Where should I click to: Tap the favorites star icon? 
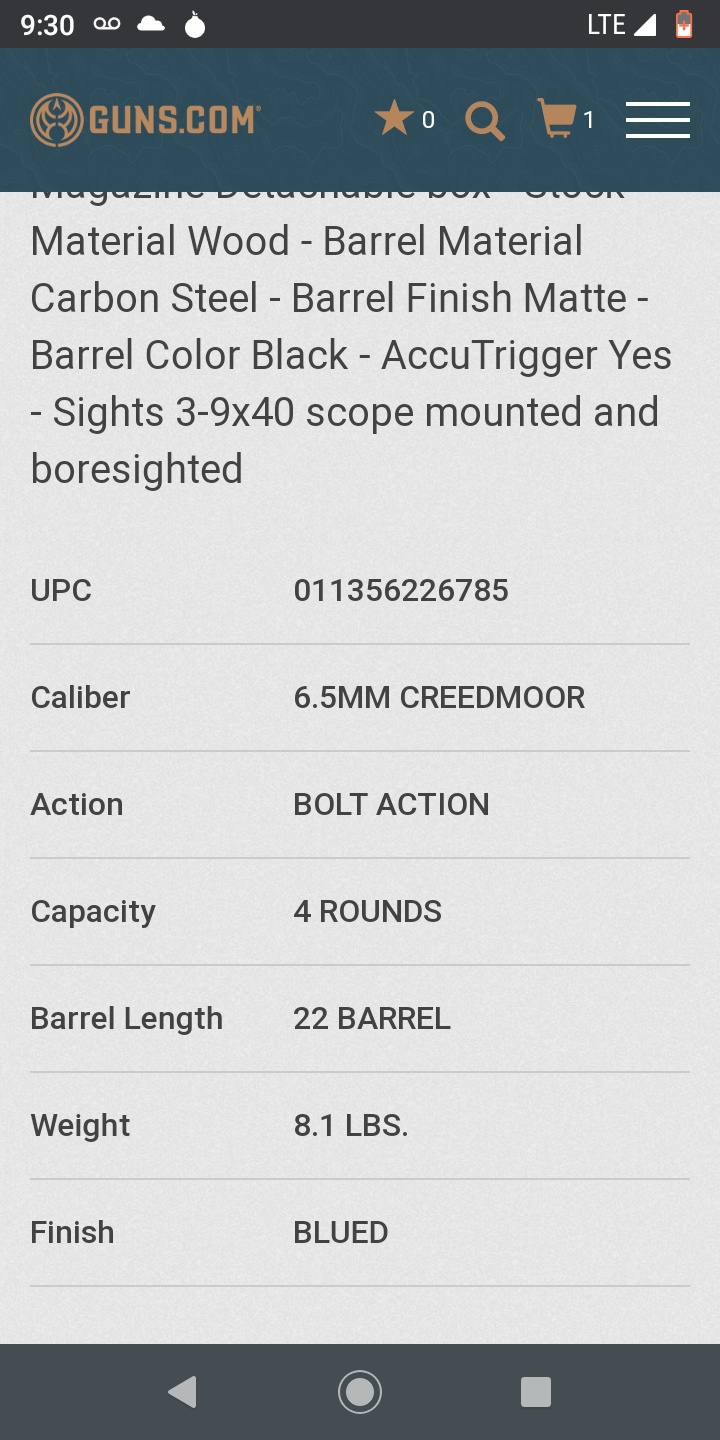tap(395, 118)
